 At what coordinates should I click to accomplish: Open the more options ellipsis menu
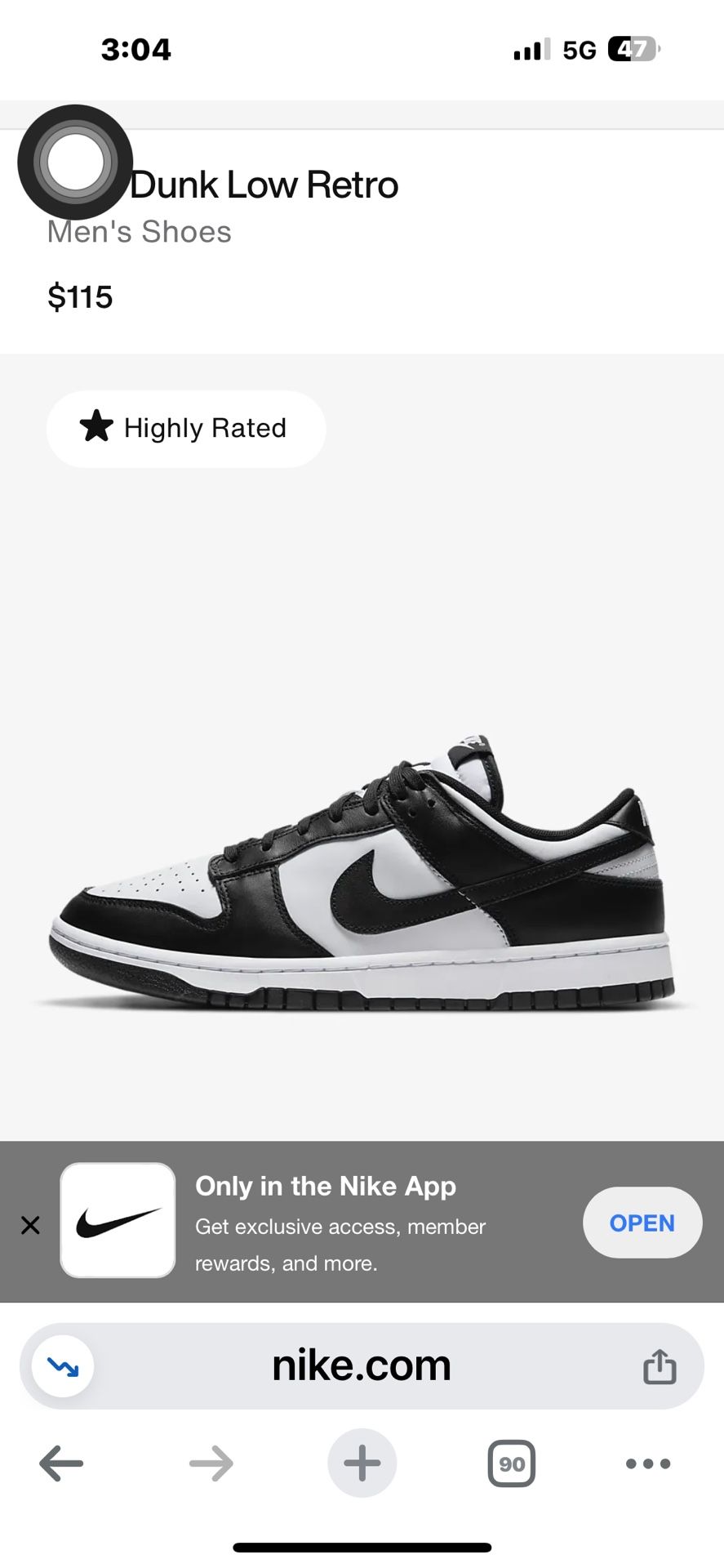click(646, 1463)
